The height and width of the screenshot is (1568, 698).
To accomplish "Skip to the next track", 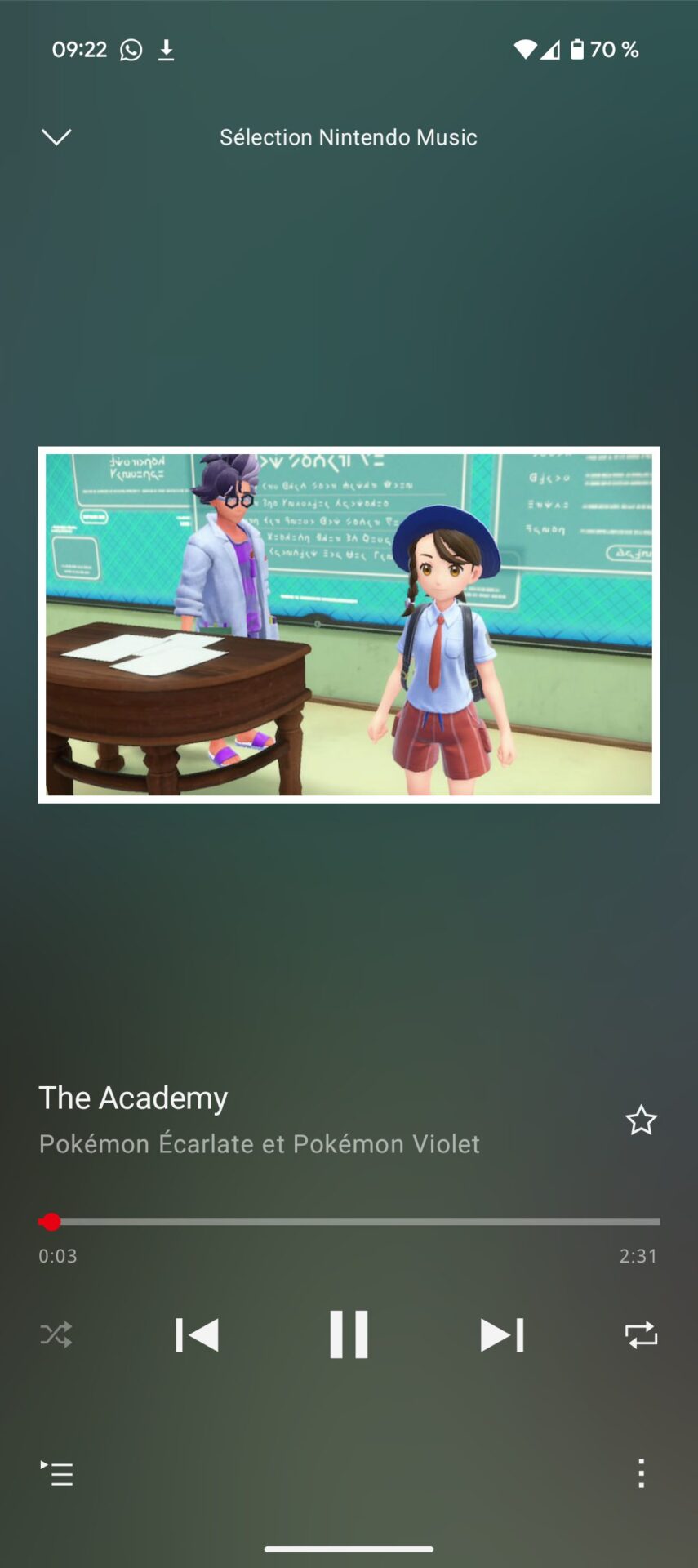I will [501, 1335].
